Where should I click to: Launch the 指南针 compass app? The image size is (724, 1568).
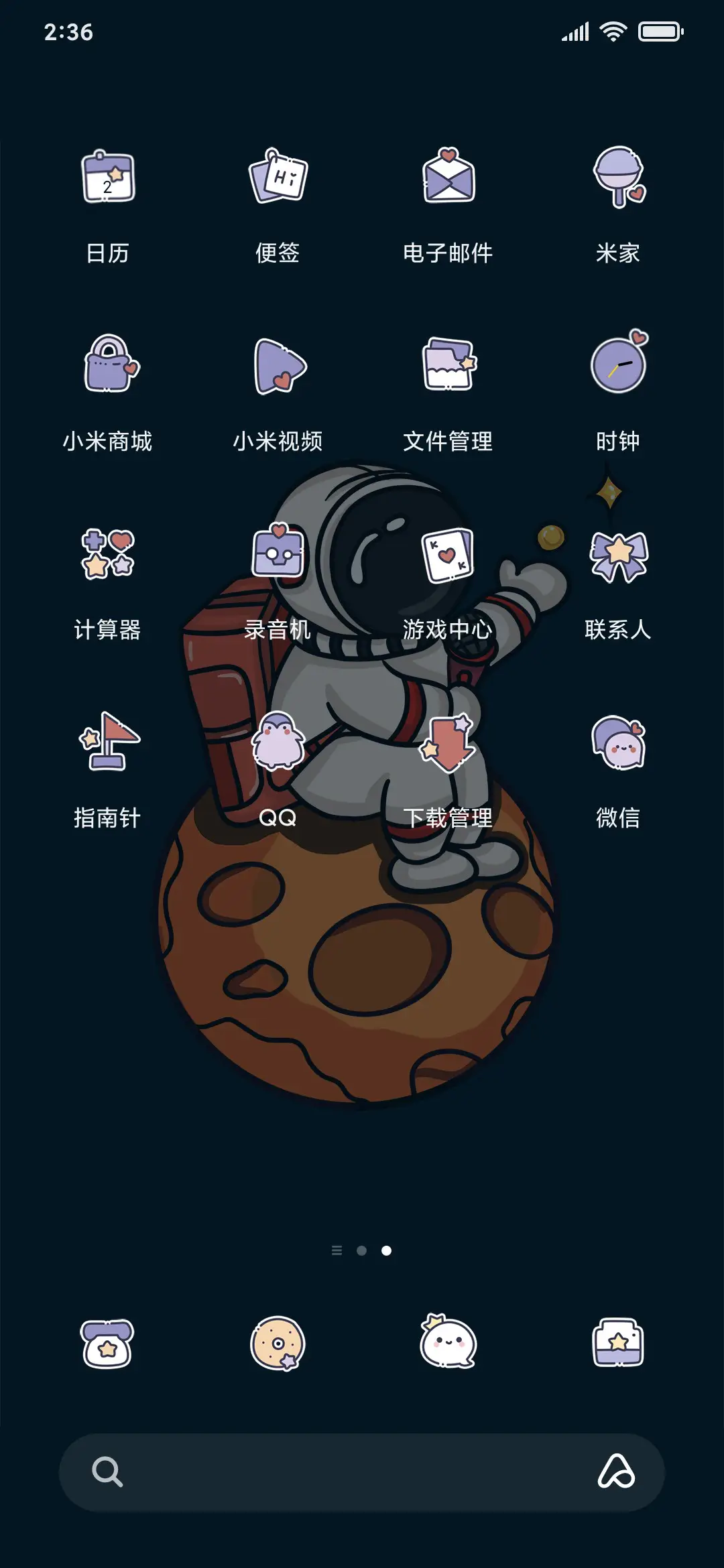tap(107, 744)
